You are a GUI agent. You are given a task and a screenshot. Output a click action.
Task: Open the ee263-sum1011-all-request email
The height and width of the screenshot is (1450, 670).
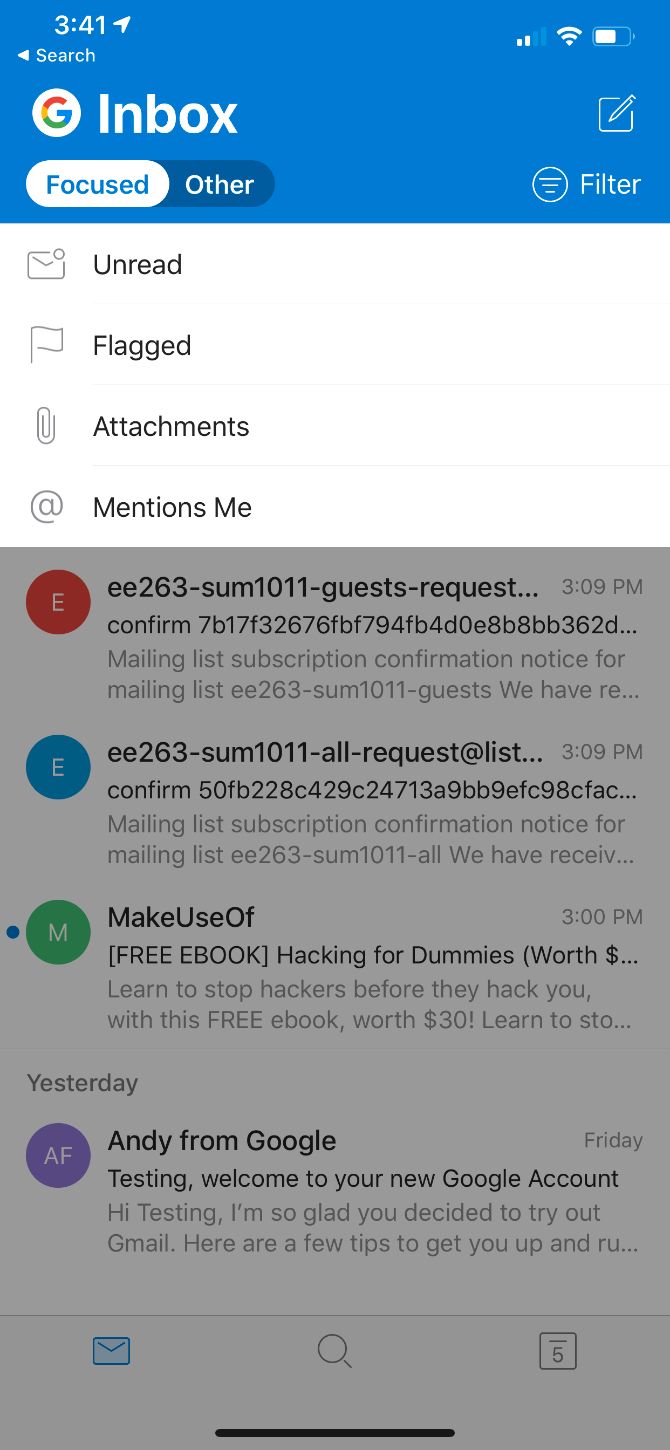click(335, 802)
